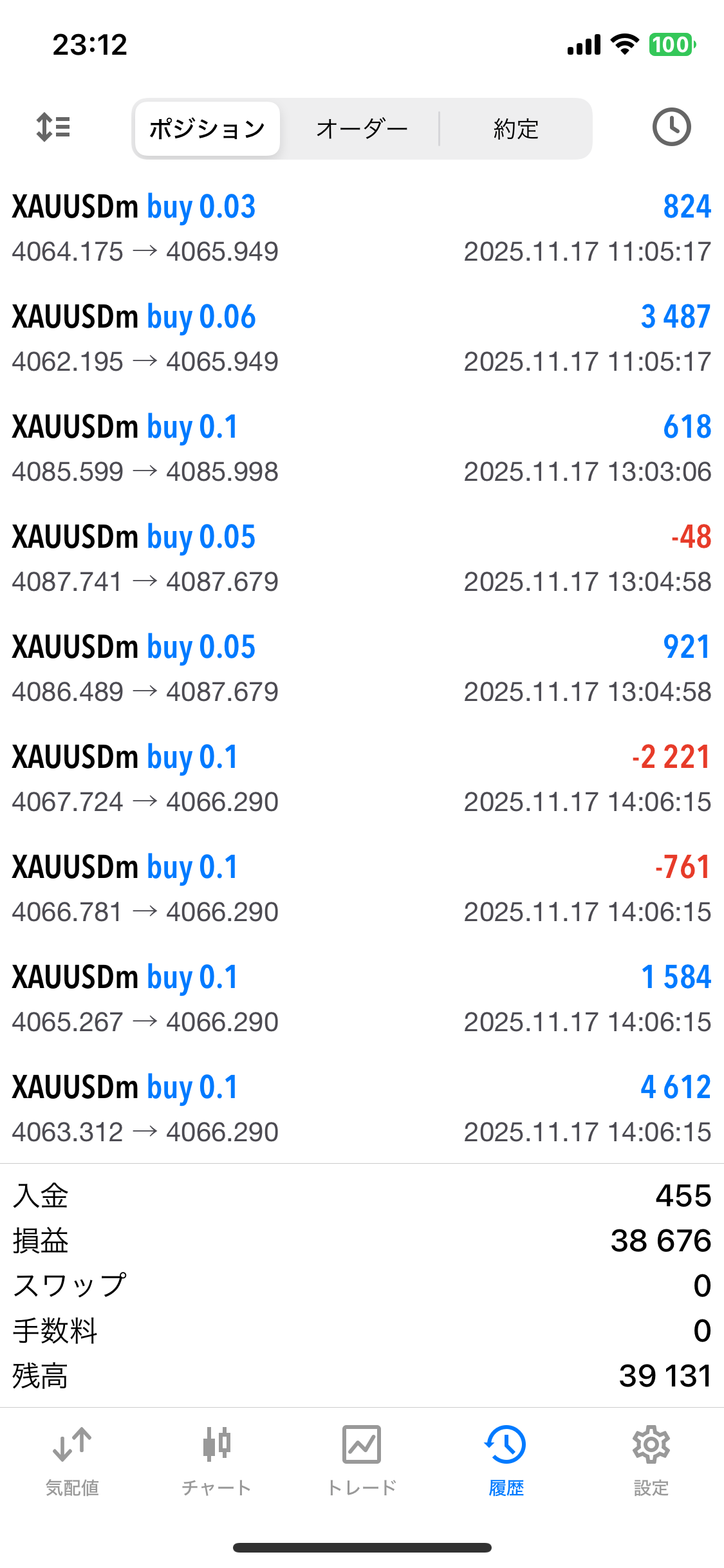
Task: Tap the position showing loss -761
Action: pos(362,889)
